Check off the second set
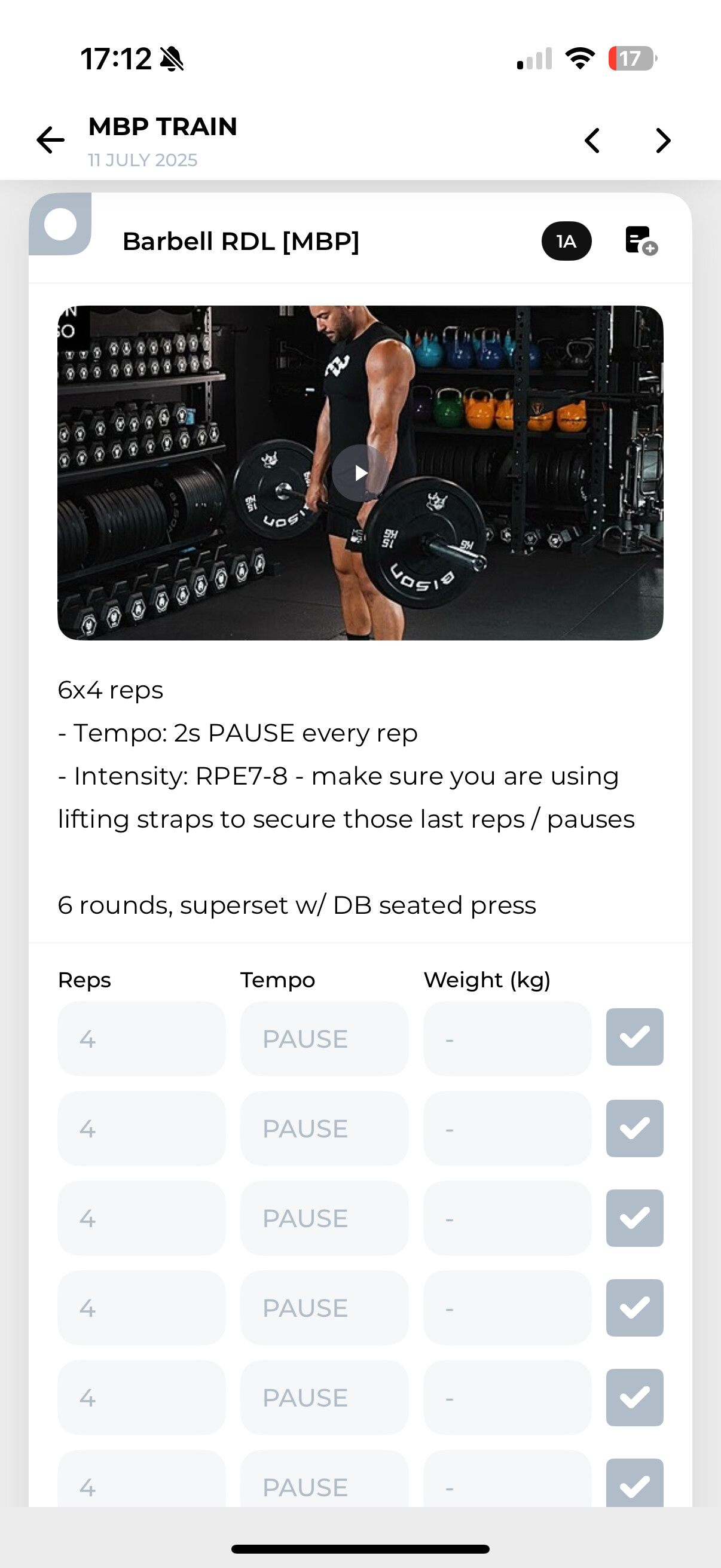 [x=634, y=1128]
